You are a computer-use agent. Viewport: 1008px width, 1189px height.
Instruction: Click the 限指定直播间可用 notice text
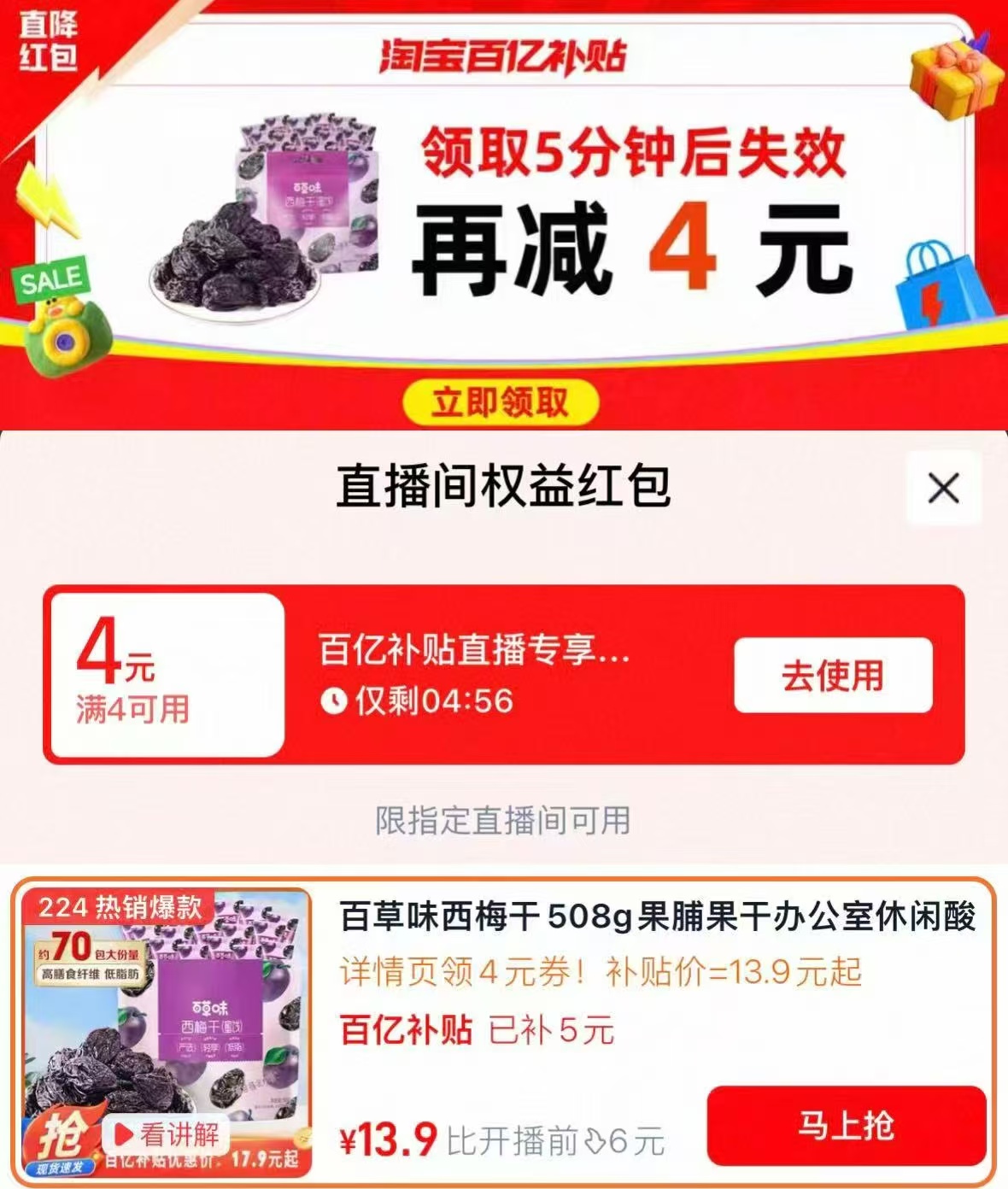(504, 818)
